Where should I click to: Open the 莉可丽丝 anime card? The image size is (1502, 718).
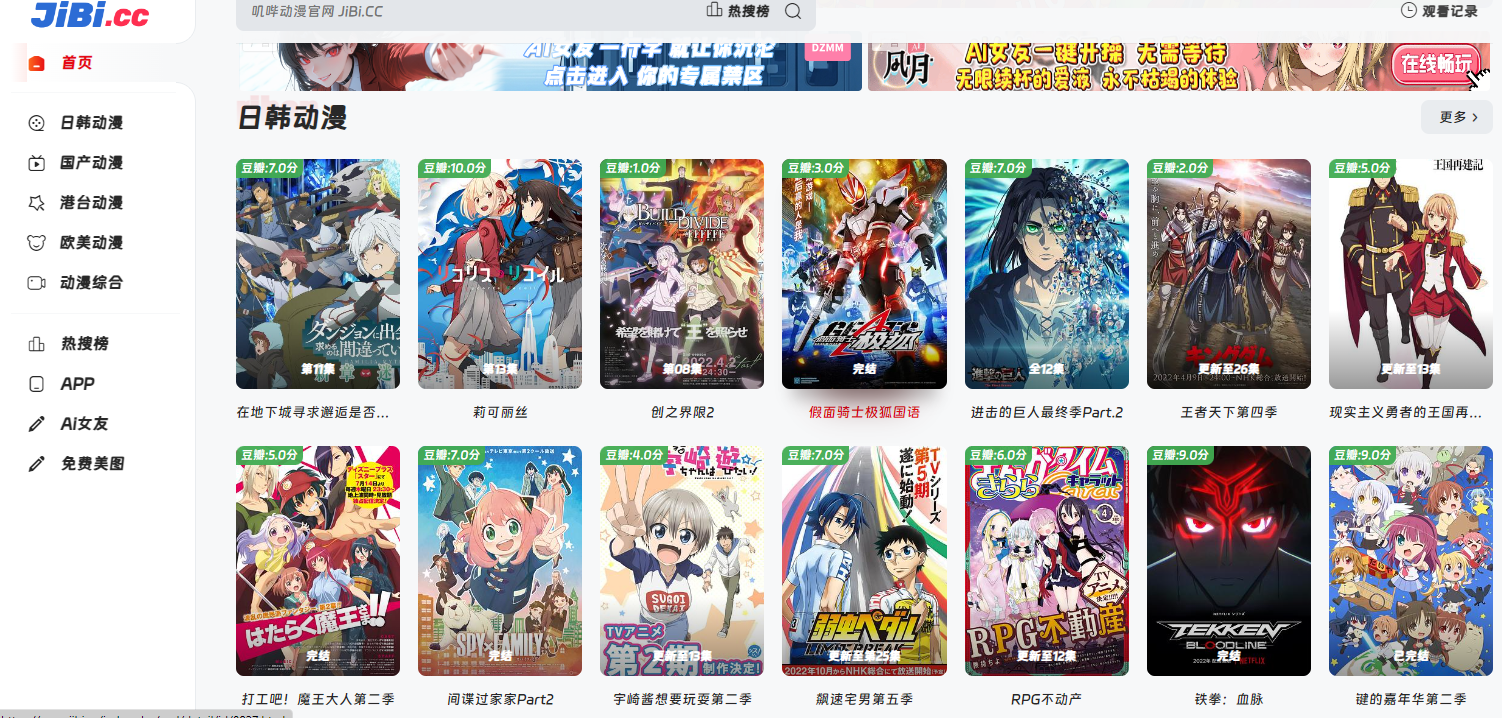pyautogui.click(x=499, y=274)
